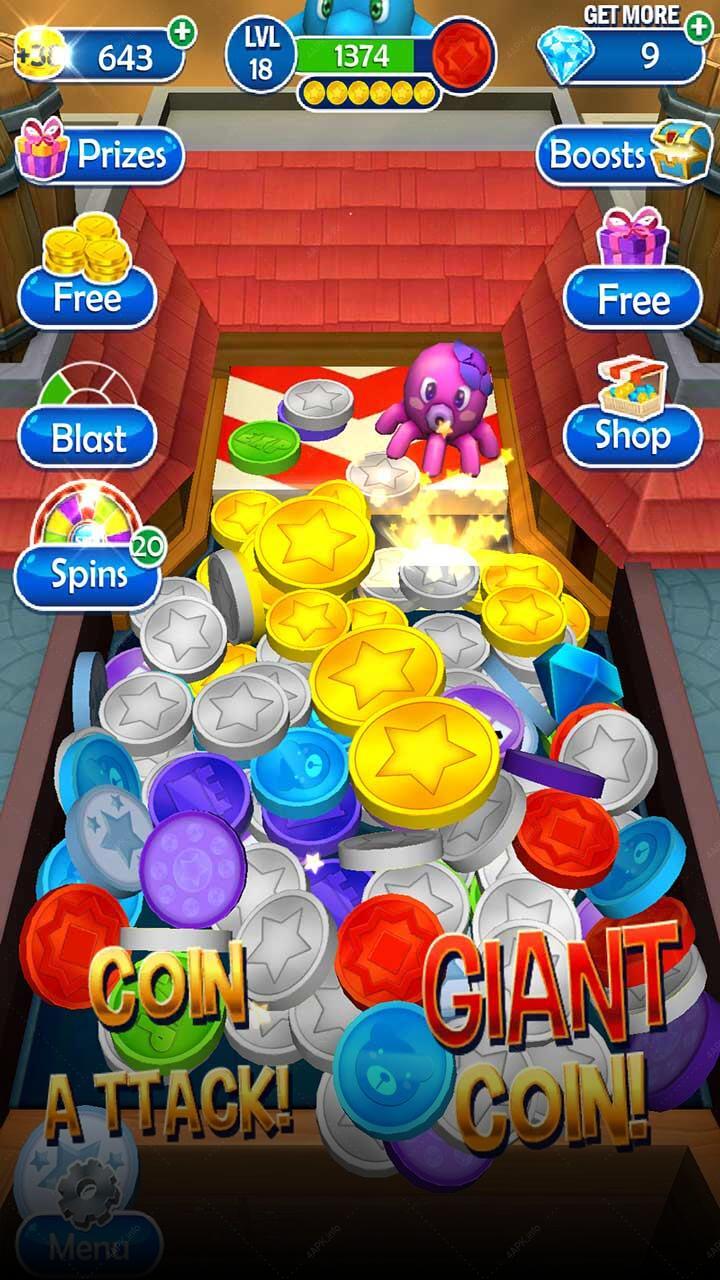
Task: Claim the Free gift box
Action: pyautogui.click(x=632, y=270)
